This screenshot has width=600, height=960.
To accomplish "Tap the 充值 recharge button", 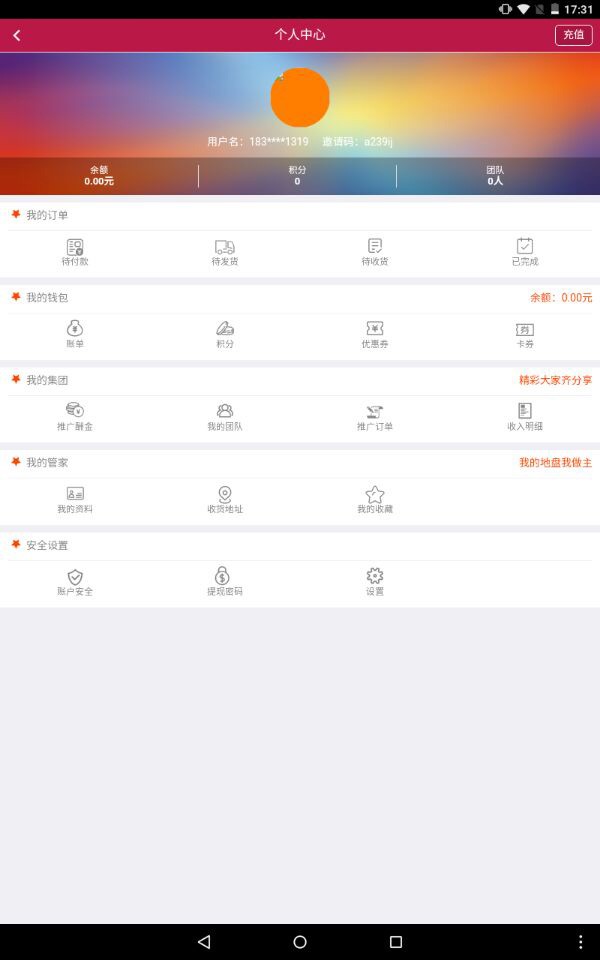I will [x=573, y=35].
